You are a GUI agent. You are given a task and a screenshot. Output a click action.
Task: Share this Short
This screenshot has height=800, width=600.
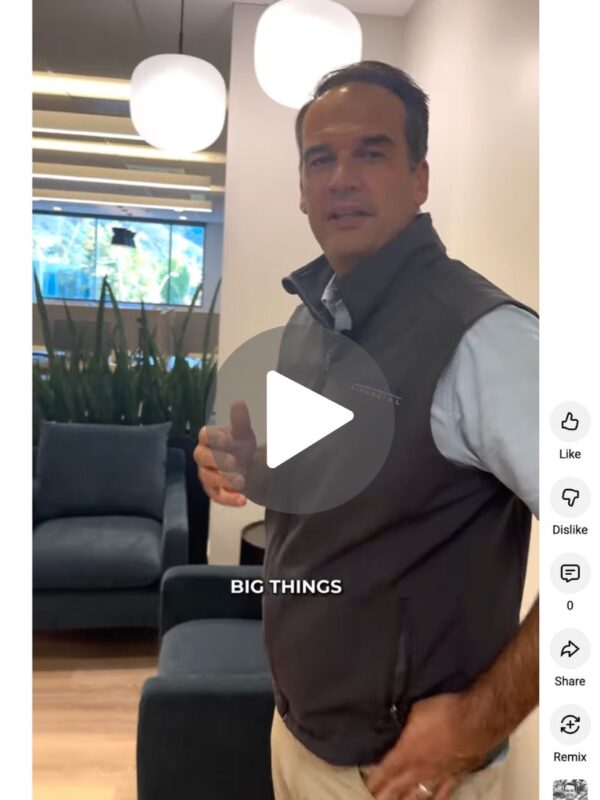pos(570,650)
